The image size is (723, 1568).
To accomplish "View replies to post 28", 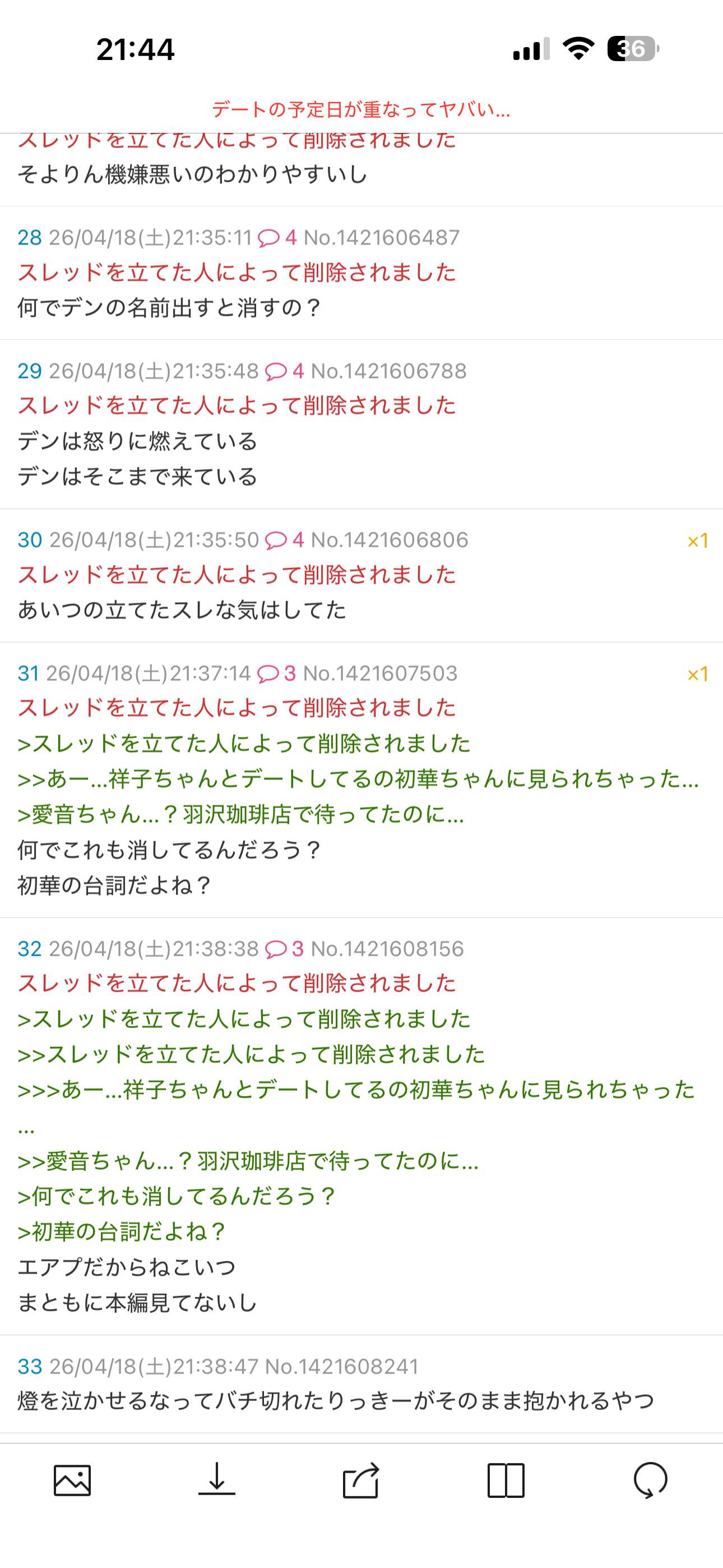I will [277, 237].
